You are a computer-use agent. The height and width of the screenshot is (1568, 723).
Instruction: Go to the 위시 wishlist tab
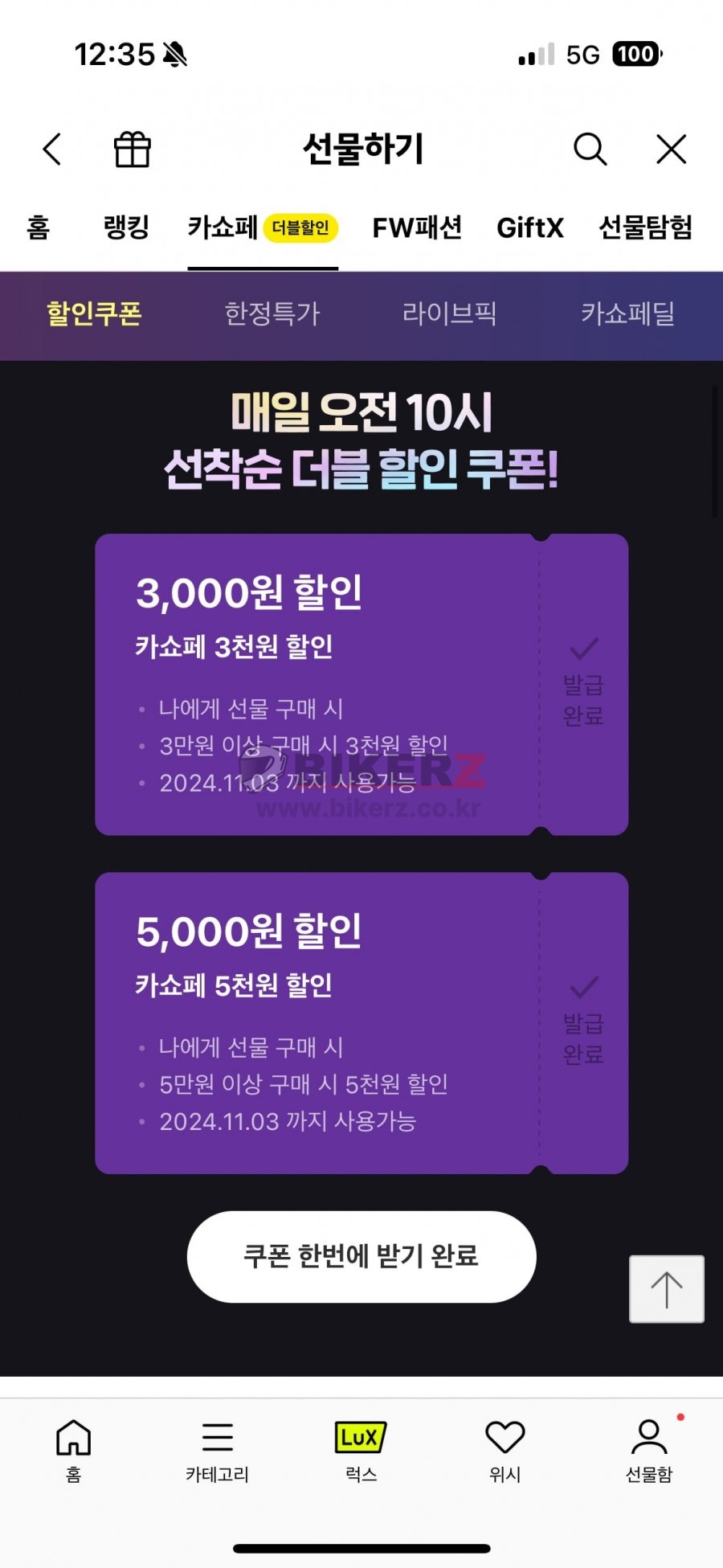pyautogui.click(x=504, y=1452)
